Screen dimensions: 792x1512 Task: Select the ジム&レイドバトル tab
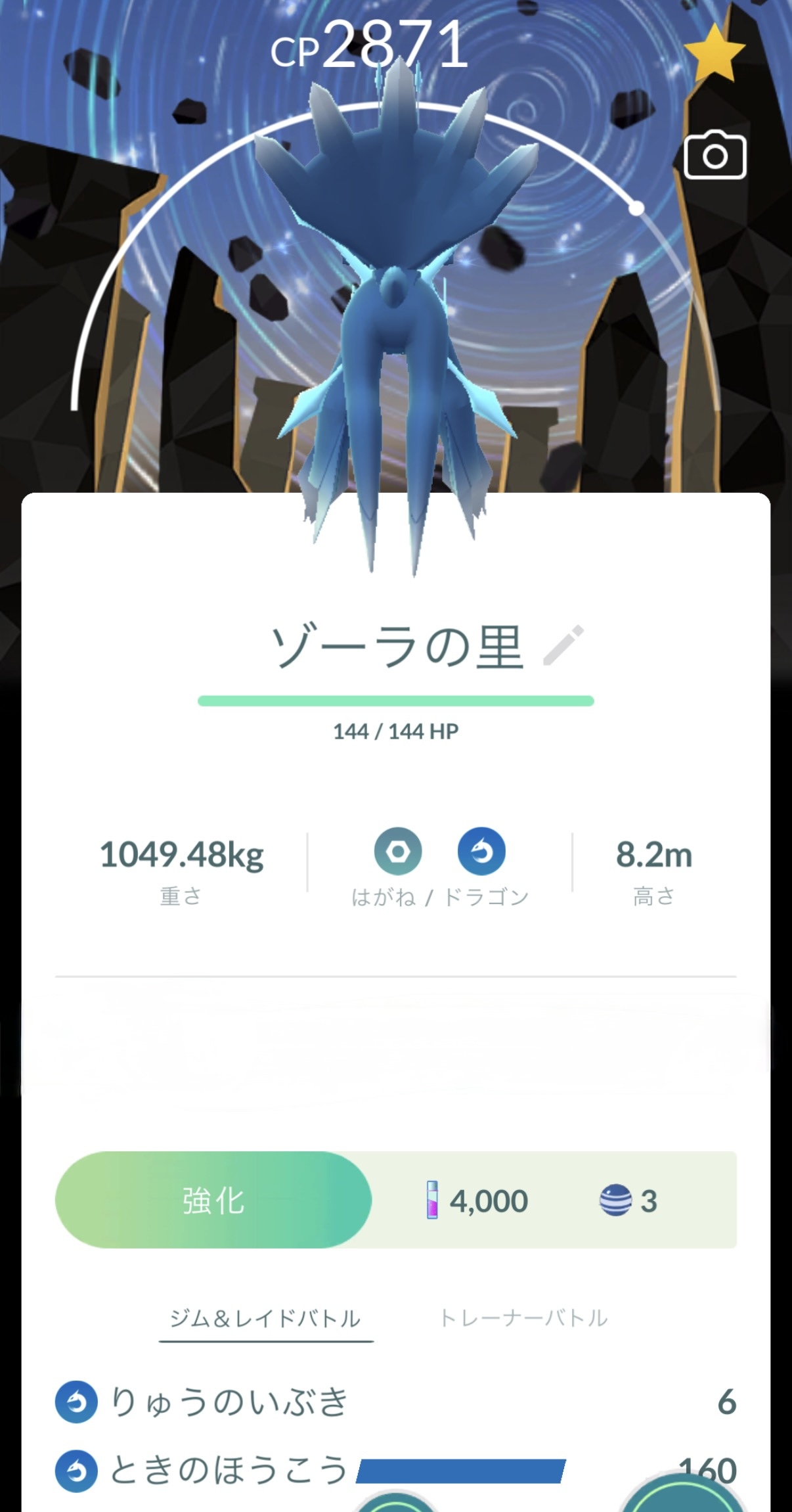pyautogui.click(x=265, y=1318)
